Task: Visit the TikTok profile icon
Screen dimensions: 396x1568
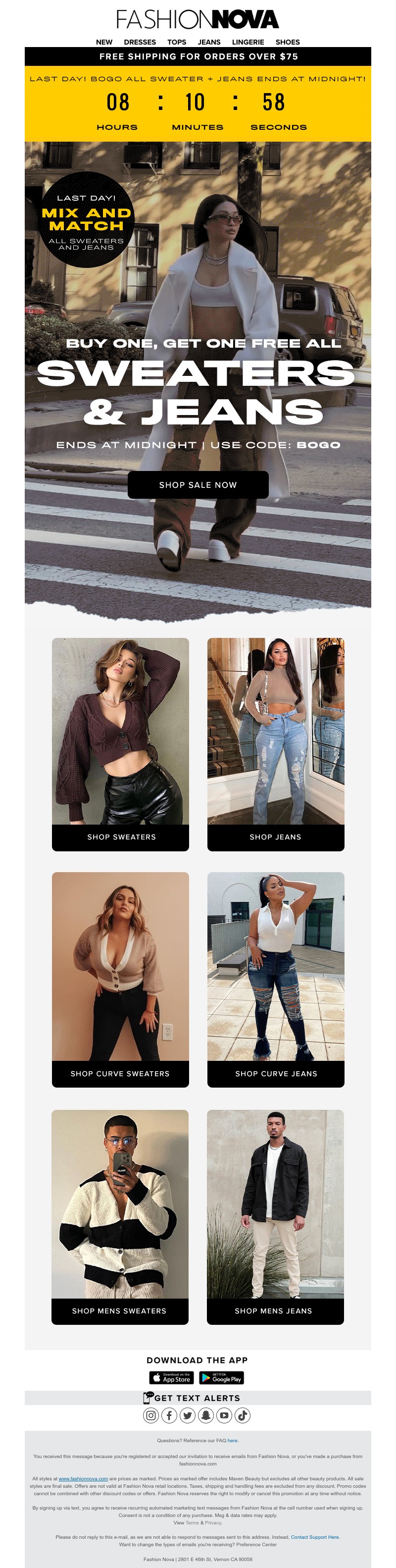Action: [x=242, y=1415]
